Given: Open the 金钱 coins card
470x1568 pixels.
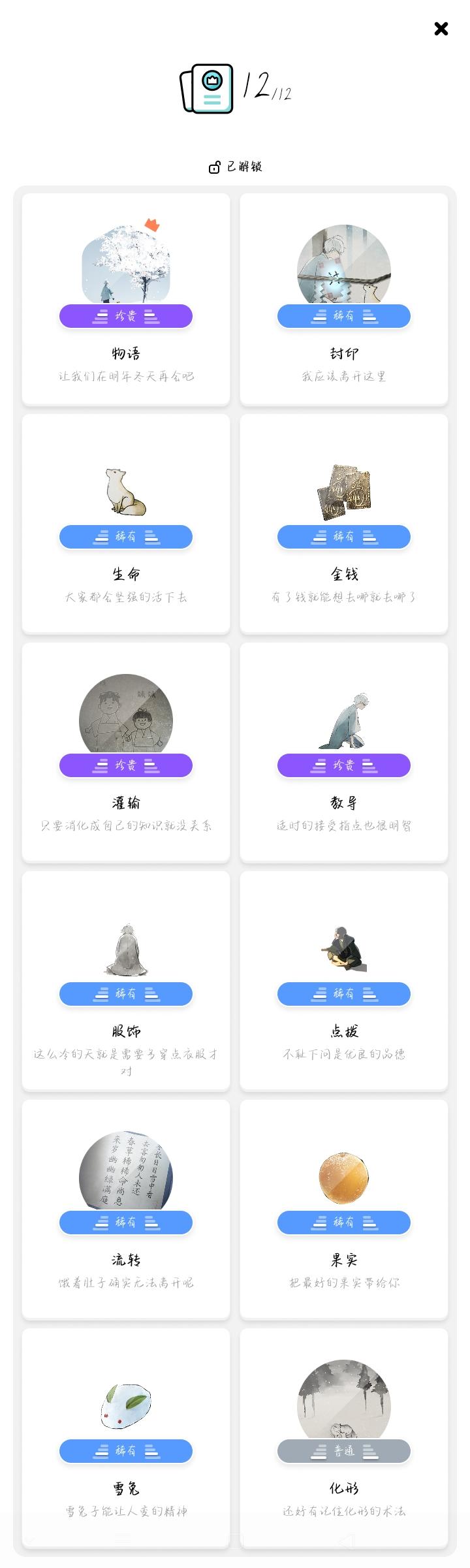Looking at the screenshot, I should (x=344, y=524).
